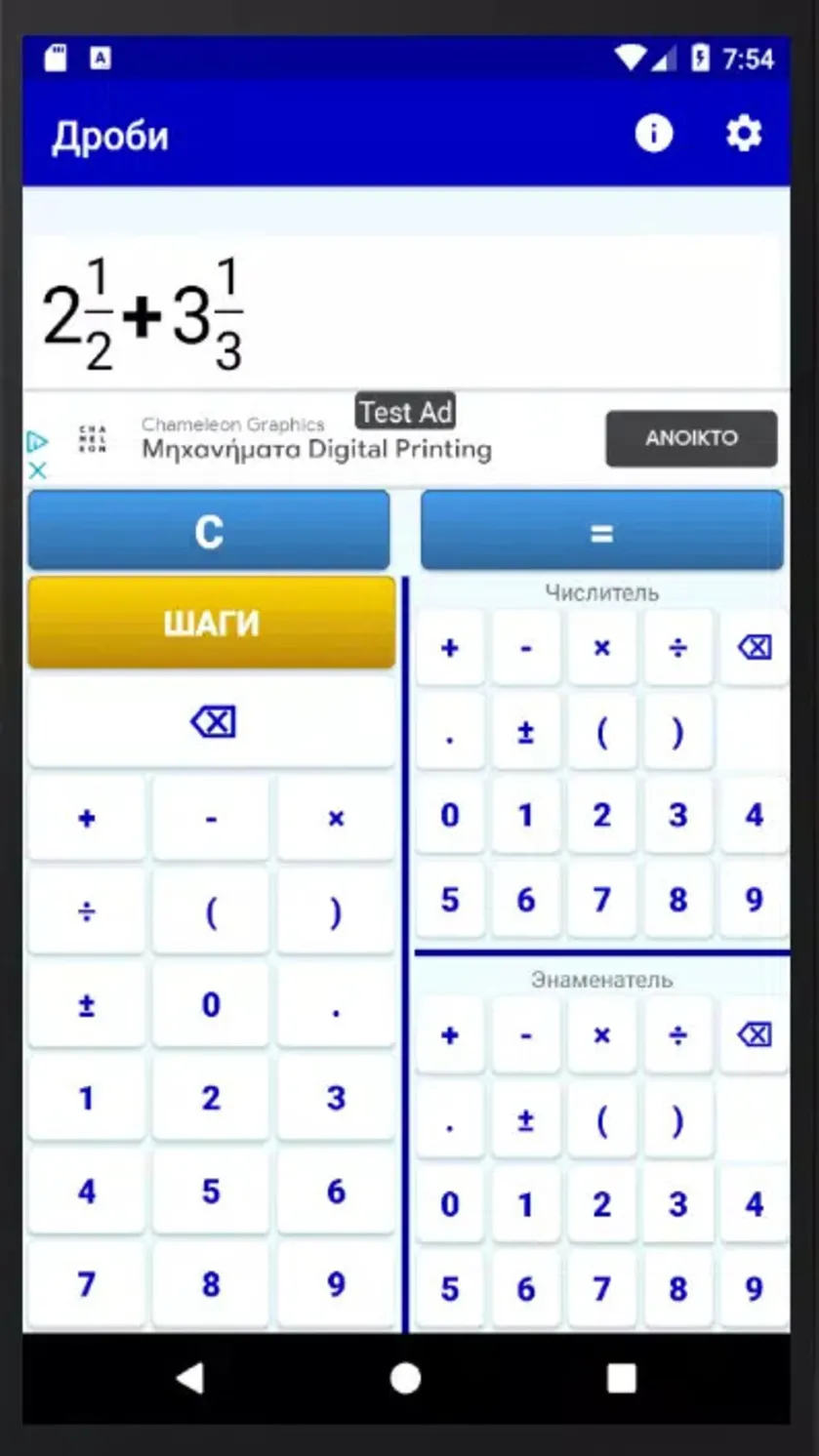Image resolution: width=819 pixels, height=1456 pixels.
Task: Tap the ± key on whole-number keypad
Action: point(87,1005)
